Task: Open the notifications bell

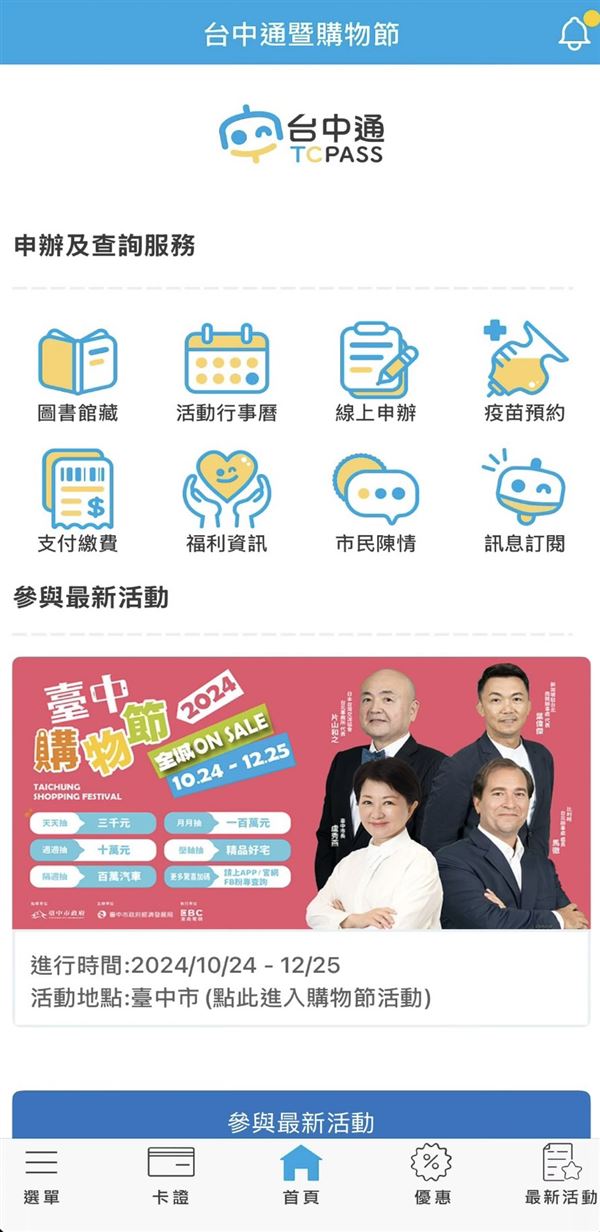Action: pyautogui.click(x=575, y=33)
